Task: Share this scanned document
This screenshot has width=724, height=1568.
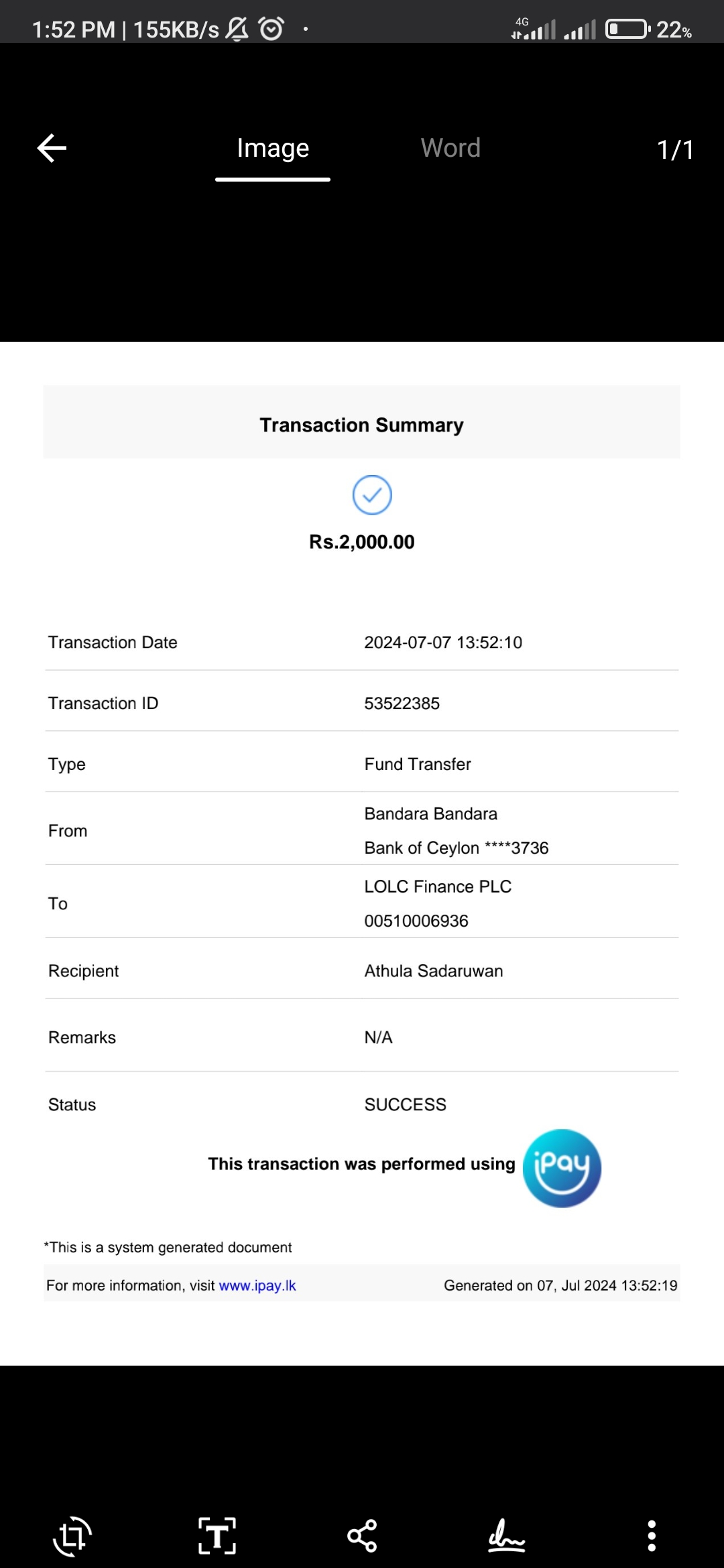Action: 362,1535
